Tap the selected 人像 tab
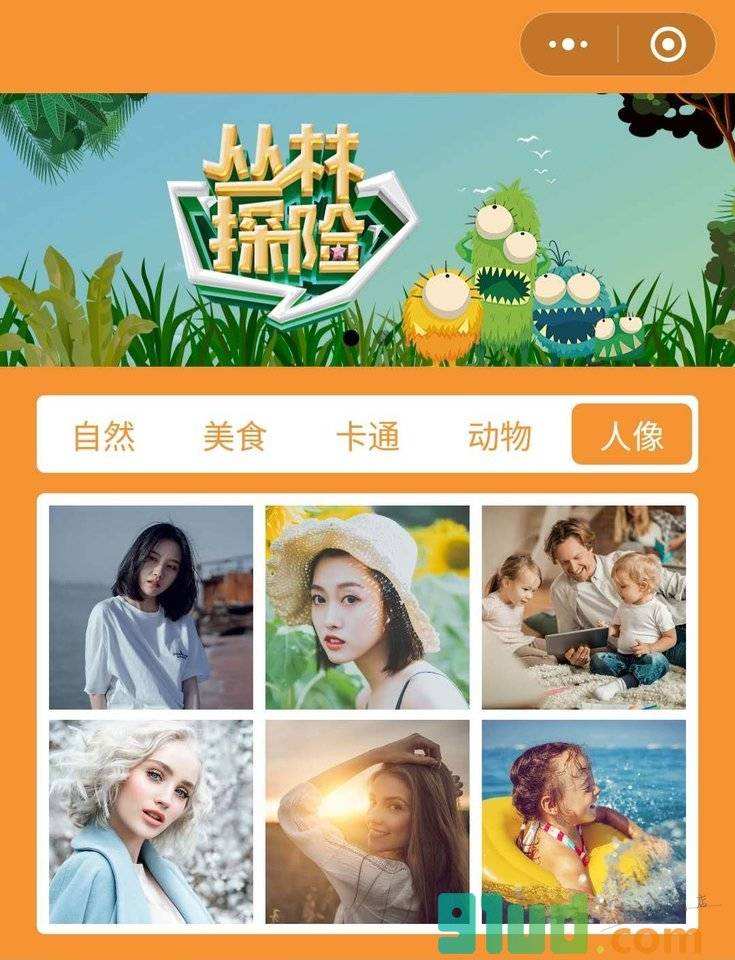This screenshot has width=735, height=960. [x=632, y=436]
